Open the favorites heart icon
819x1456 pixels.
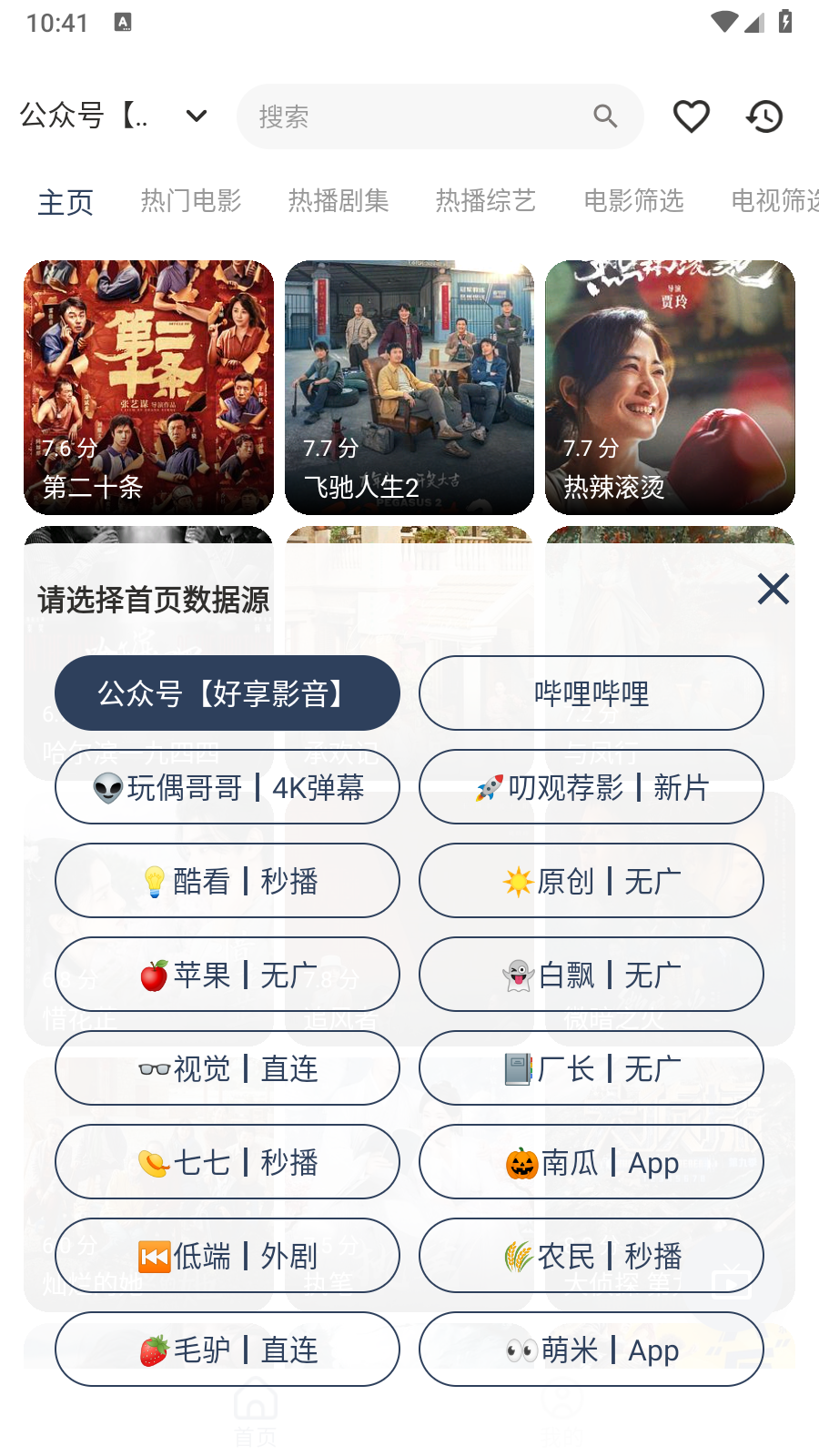[x=691, y=116]
